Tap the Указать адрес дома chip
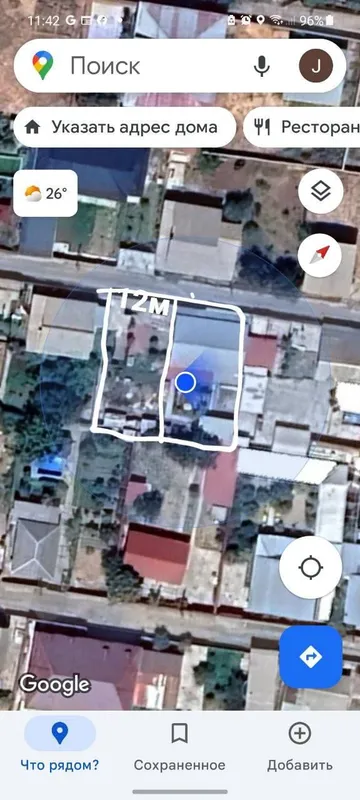This screenshot has width=360, height=800. [124, 127]
